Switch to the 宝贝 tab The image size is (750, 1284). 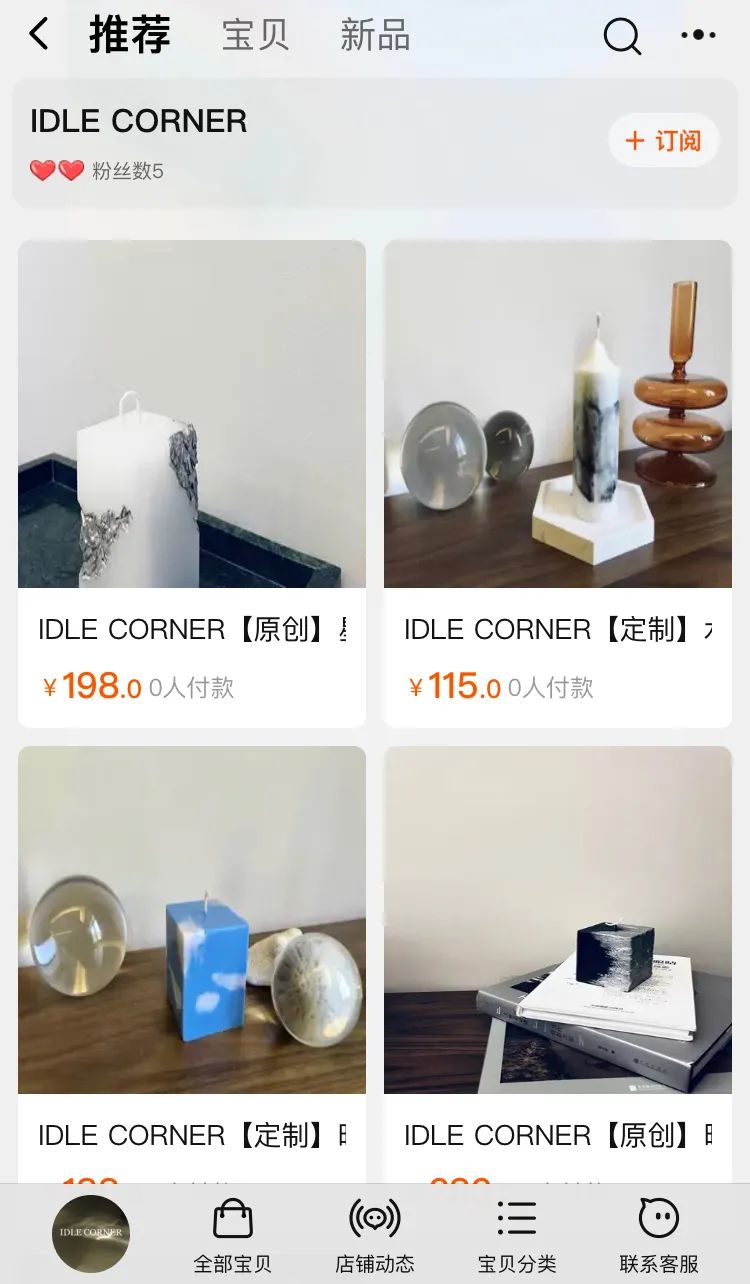pyautogui.click(x=255, y=36)
